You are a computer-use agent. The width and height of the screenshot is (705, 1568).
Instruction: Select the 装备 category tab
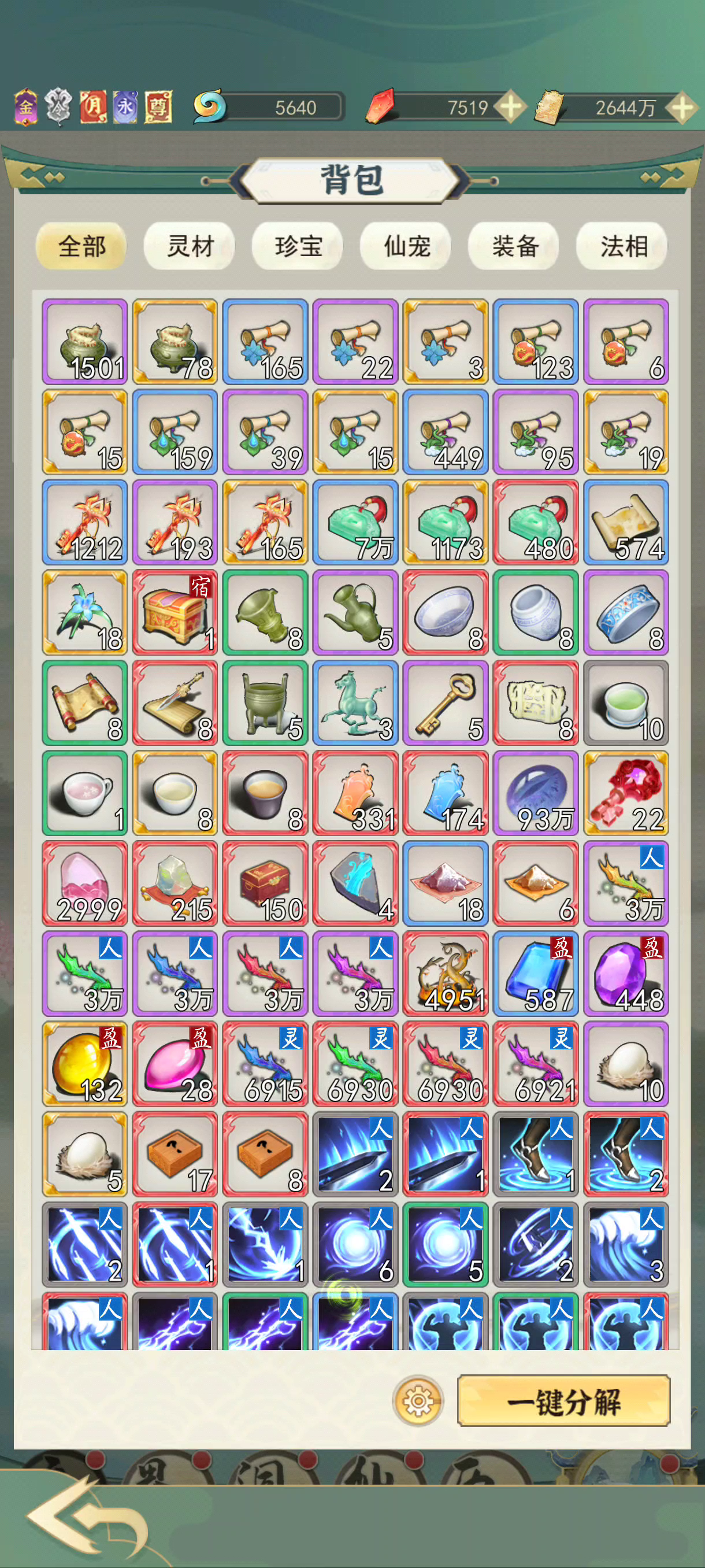(x=515, y=246)
